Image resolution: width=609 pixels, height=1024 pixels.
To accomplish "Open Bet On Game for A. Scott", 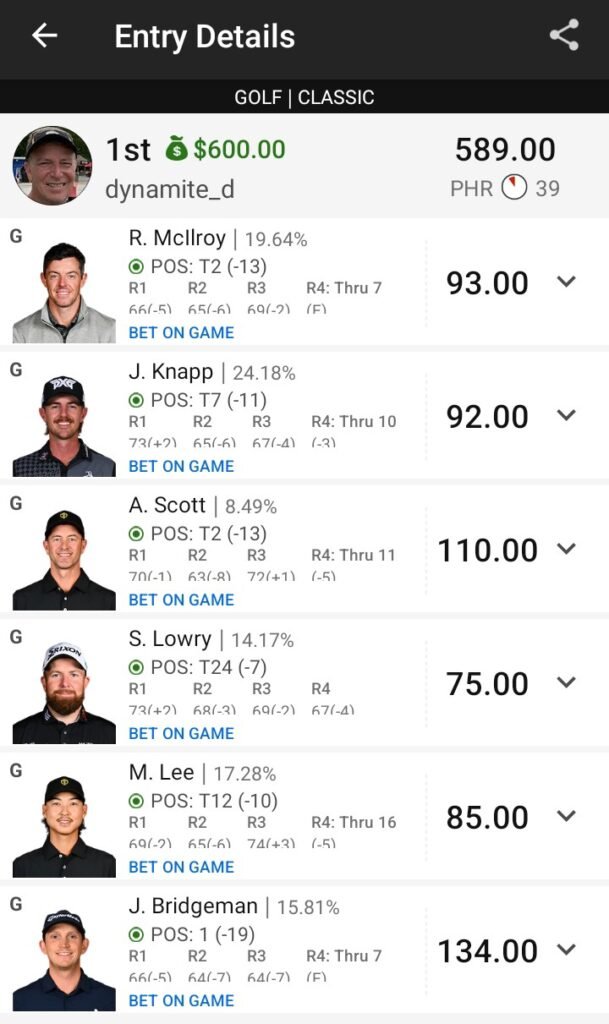I will click(181, 600).
